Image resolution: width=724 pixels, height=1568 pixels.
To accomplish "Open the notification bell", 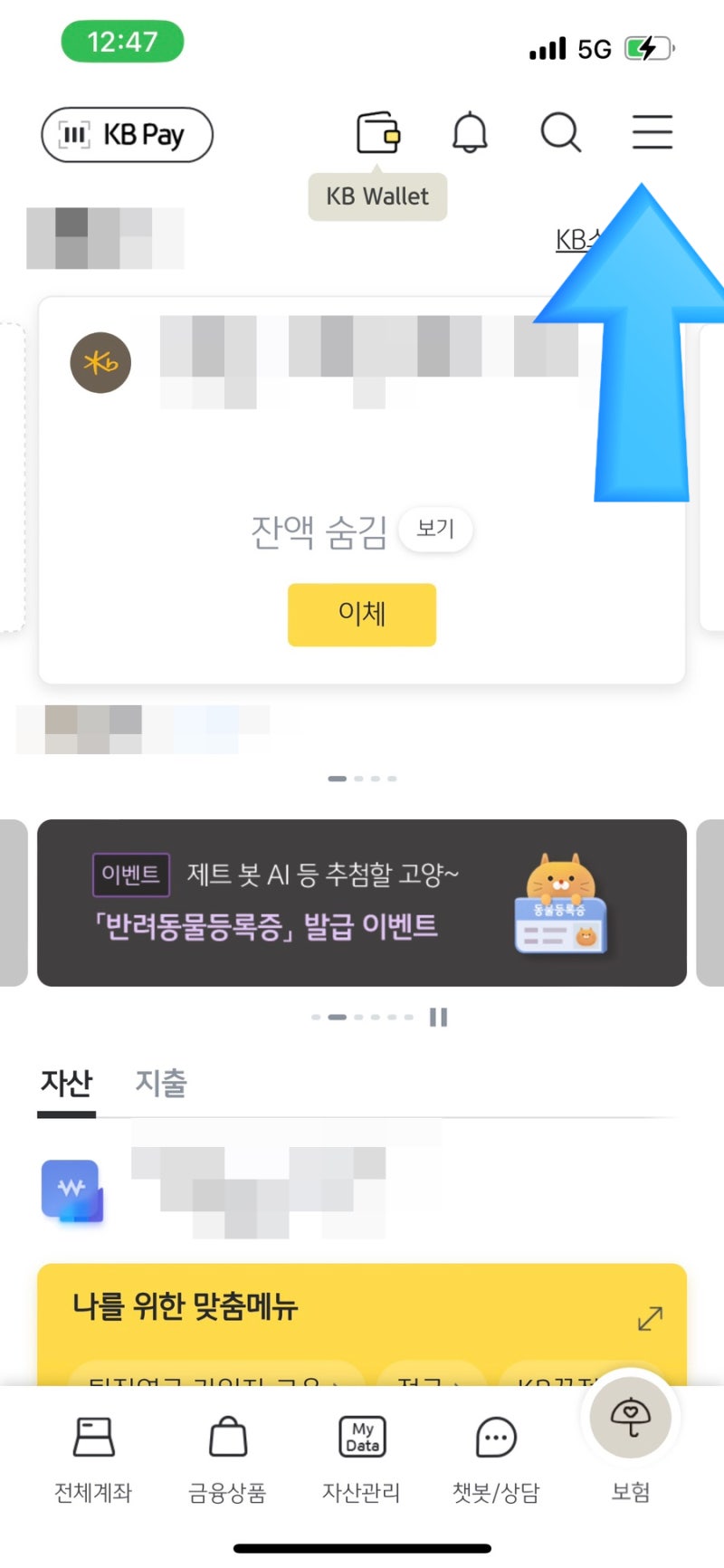I will click(470, 132).
